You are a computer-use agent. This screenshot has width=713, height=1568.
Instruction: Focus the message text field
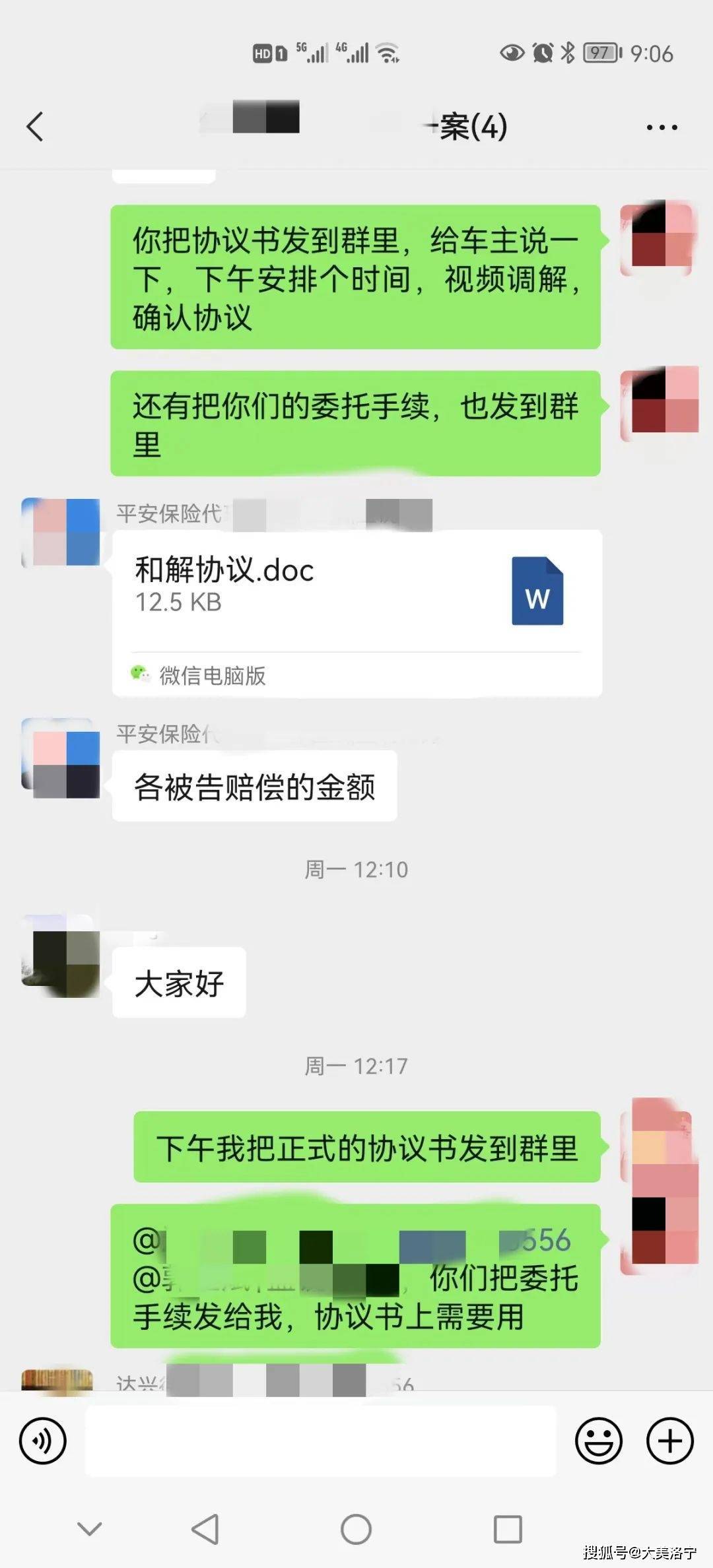tap(320, 1439)
